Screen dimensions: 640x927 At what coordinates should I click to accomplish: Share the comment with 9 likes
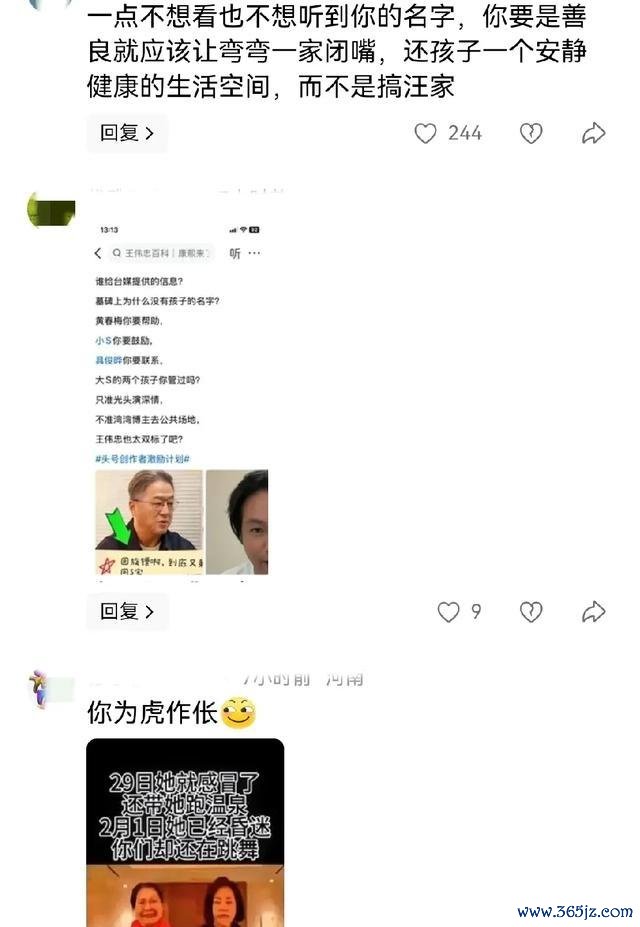(x=594, y=612)
